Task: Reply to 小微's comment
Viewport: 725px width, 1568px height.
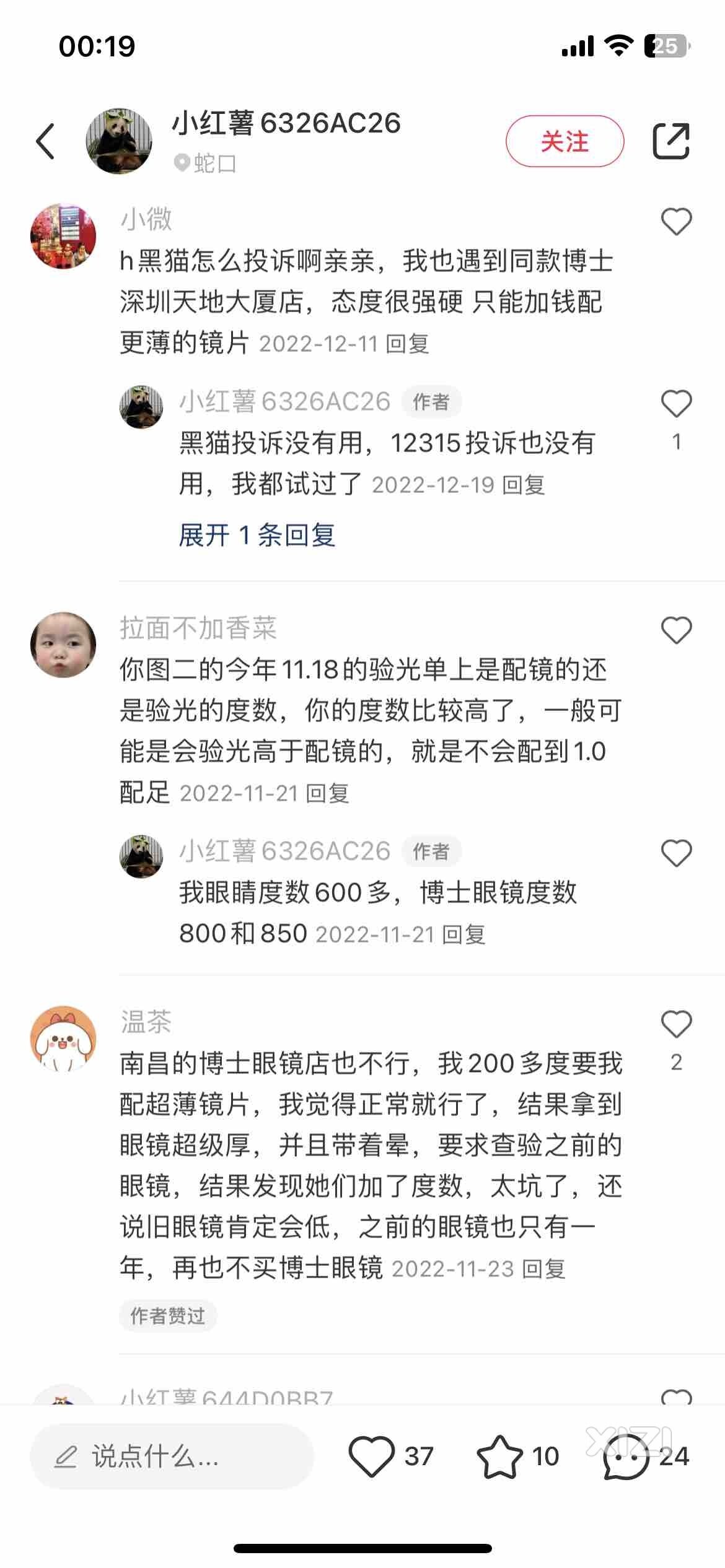Action: (407, 344)
